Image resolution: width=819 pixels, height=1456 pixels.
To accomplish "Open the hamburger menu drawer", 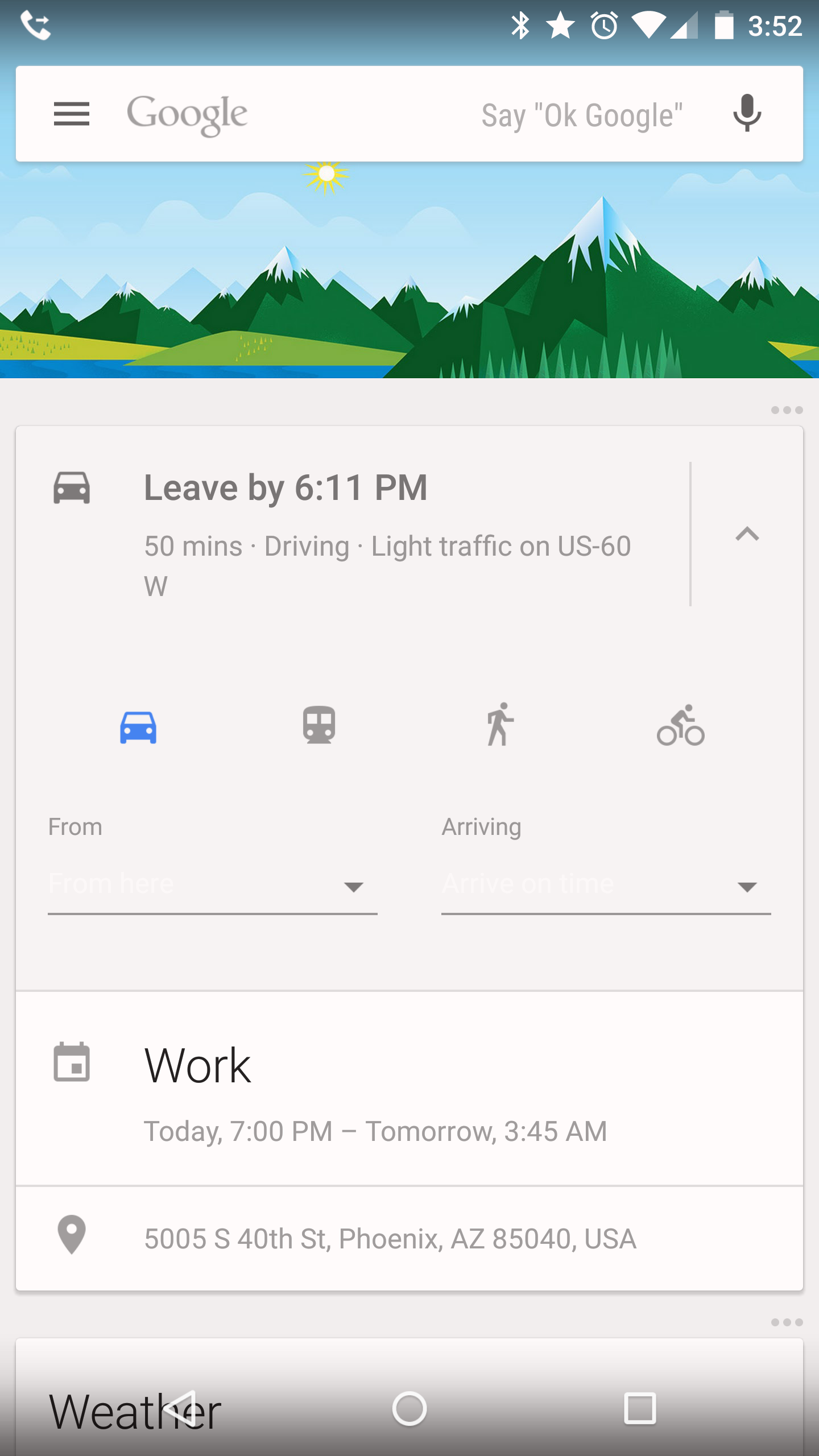I will point(72,114).
